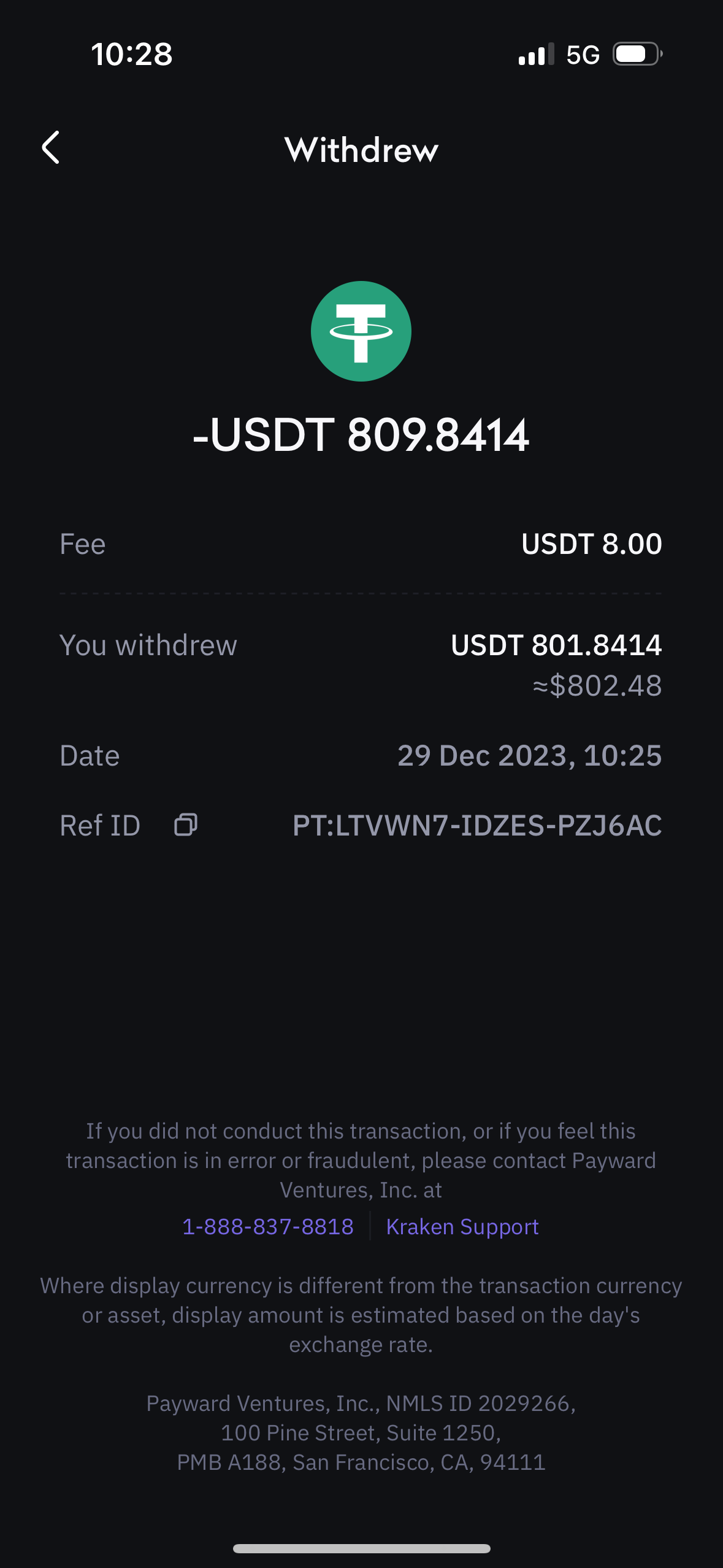This screenshot has width=723, height=1568.
Task: Open the Kraken Support link
Action: pos(462,1227)
